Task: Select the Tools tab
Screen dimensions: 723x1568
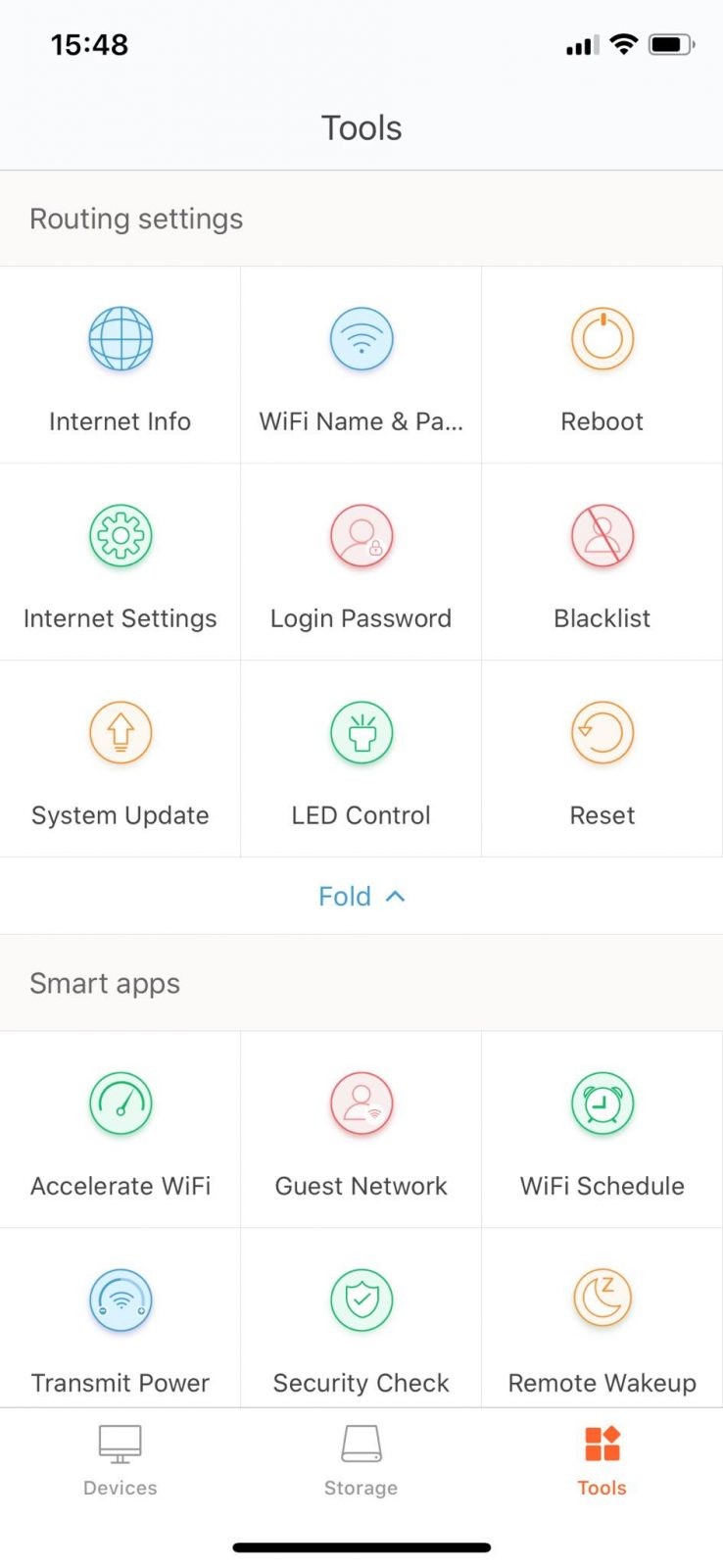Action: 602,1461
